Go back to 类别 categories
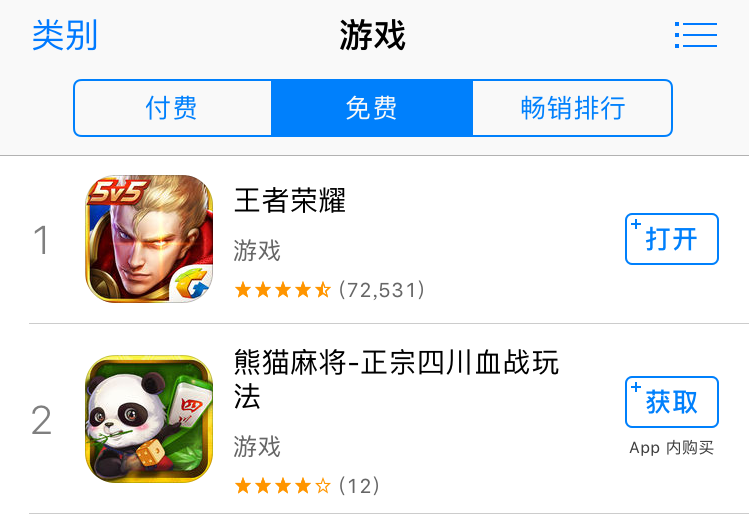 [x=65, y=36]
